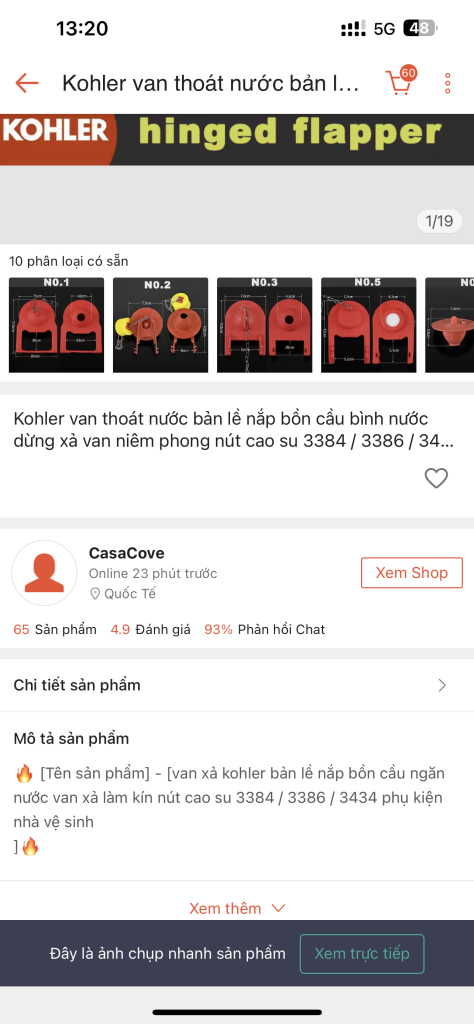Image resolution: width=474 pixels, height=1024 pixels.
Task: Open the CasaCove shop profile picture
Action: click(x=44, y=573)
